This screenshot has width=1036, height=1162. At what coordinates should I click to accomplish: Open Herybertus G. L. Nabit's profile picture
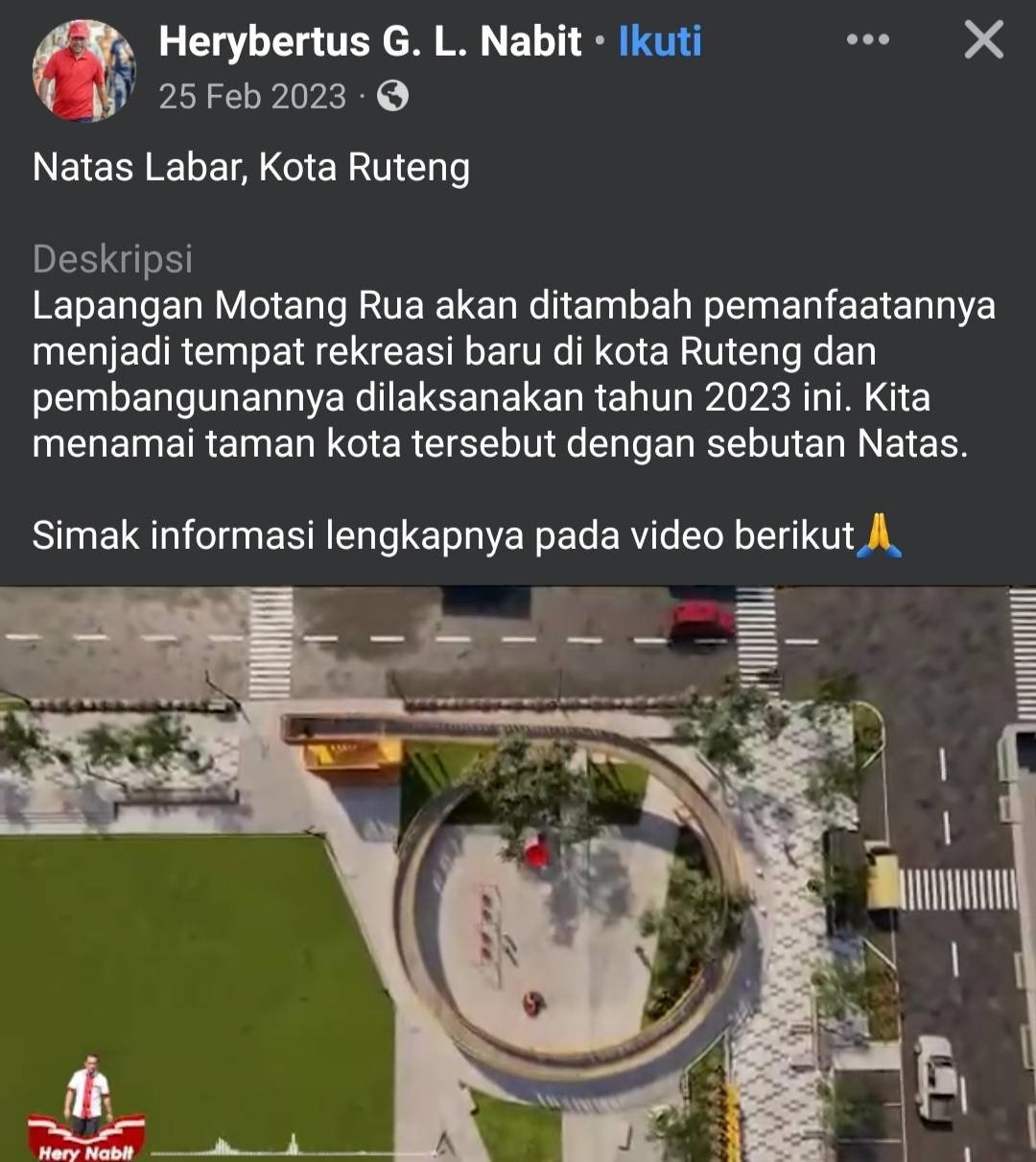tap(82, 71)
